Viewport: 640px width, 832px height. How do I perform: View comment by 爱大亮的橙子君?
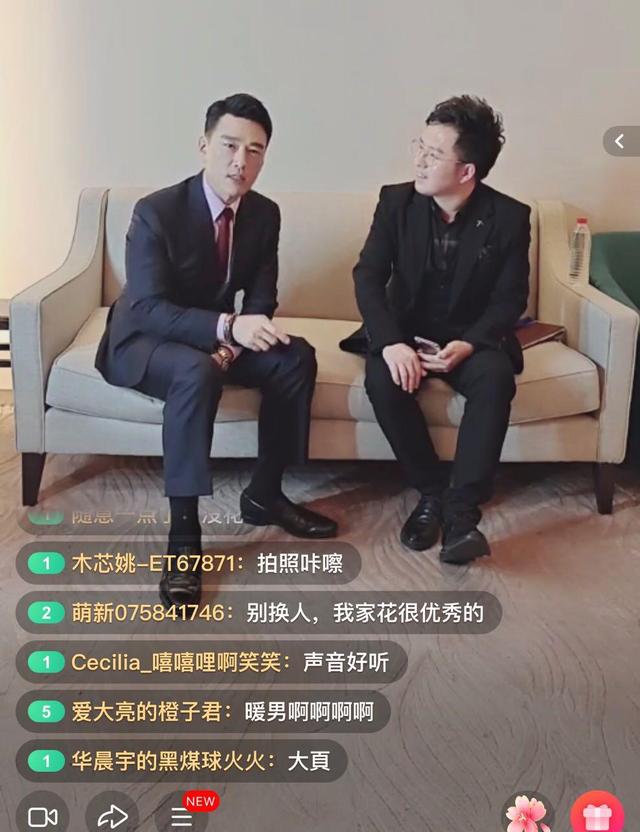tap(203, 711)
